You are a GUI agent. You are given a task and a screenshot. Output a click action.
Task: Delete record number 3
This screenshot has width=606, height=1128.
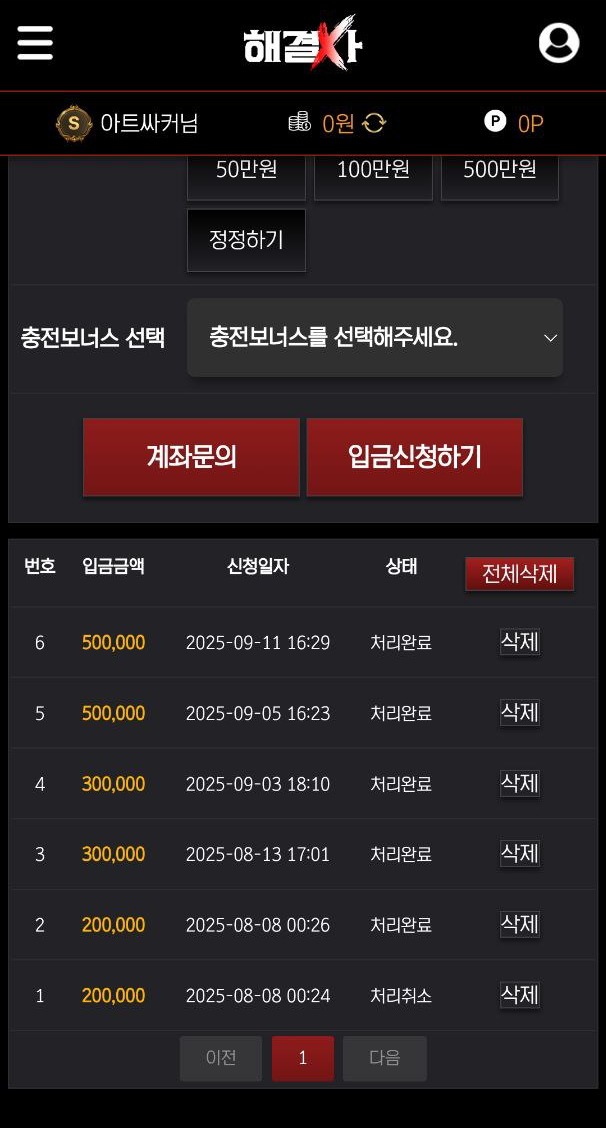coord(520,854)
